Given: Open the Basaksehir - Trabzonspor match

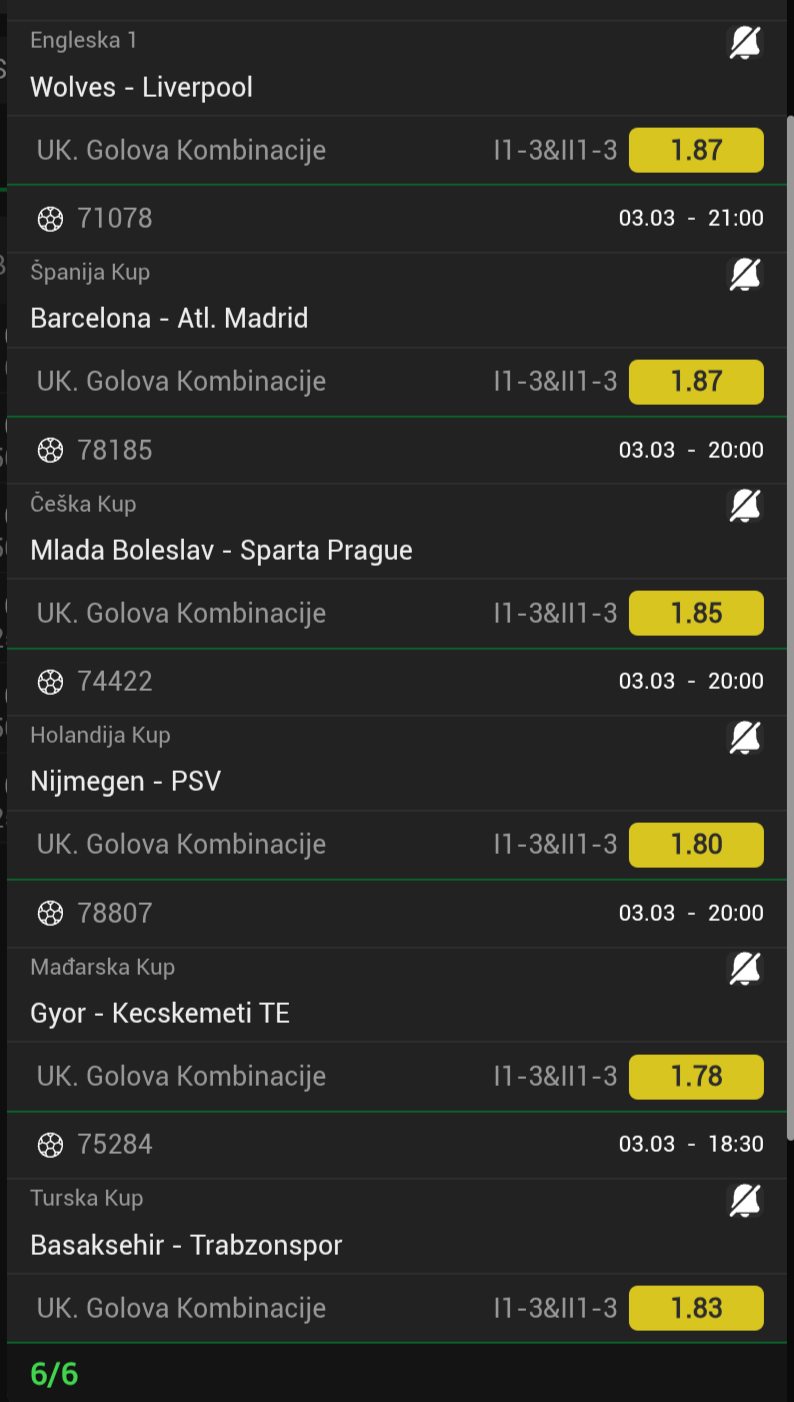Looking at the screenshot, I should click(186, 1245).
